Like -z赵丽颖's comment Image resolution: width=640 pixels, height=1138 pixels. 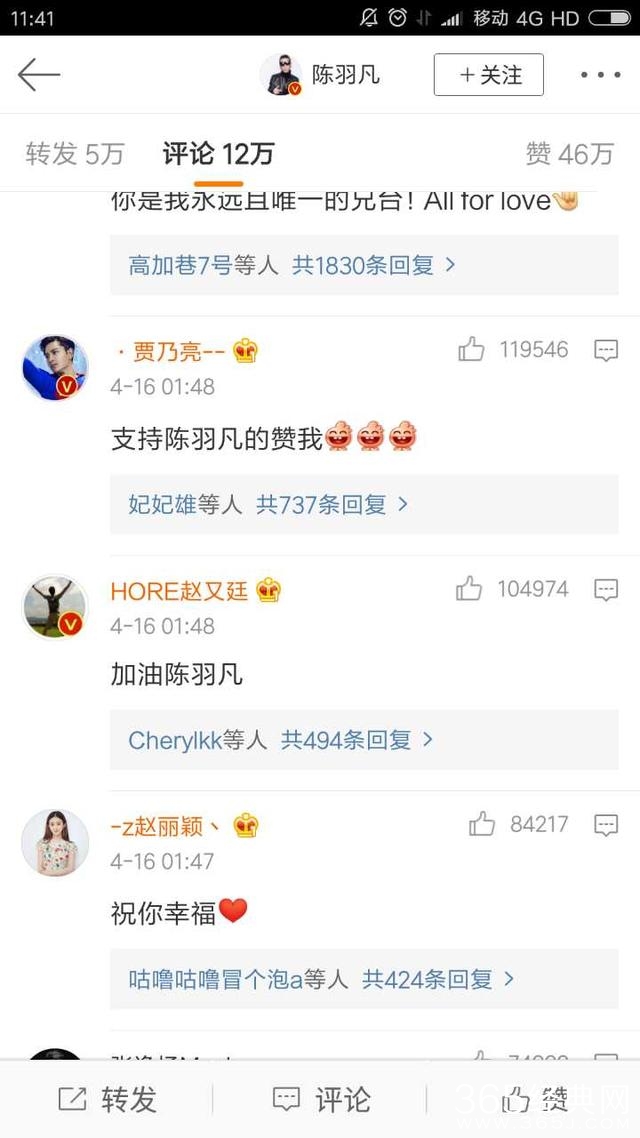tap(482, 824)
